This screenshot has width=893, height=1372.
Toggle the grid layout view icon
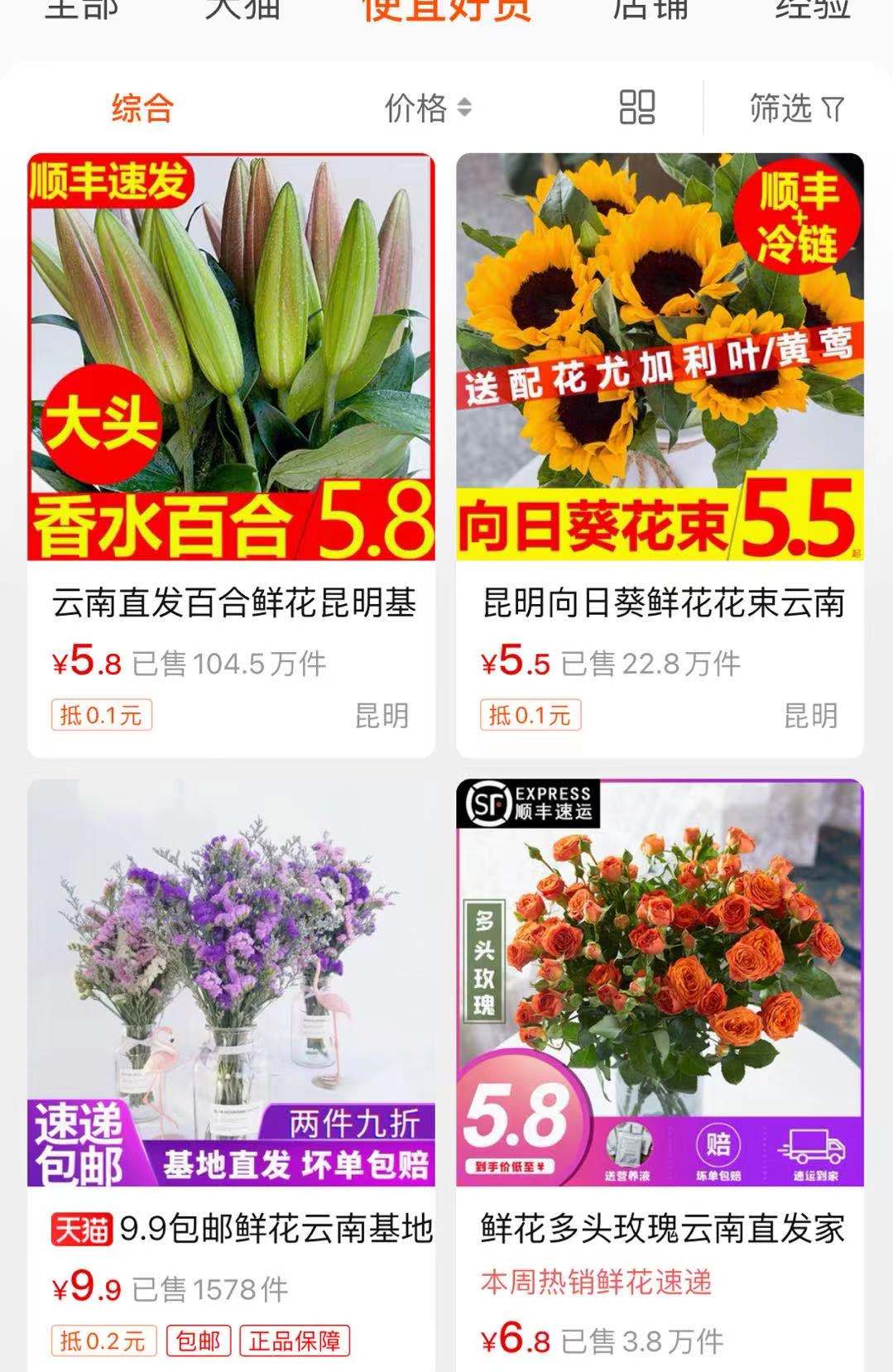[636, 108]
